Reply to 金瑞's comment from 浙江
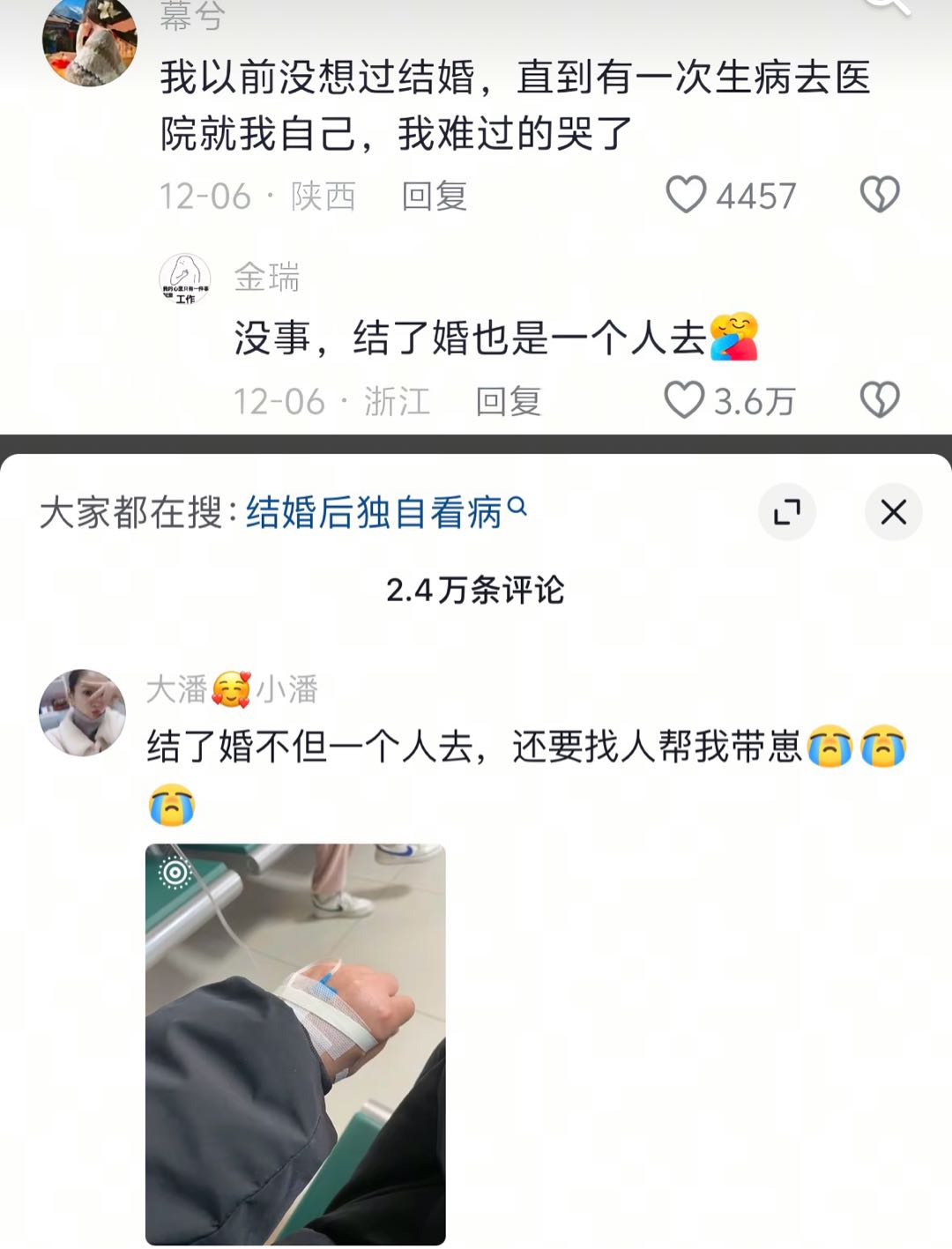Screen dimensions: 952x1249 click(x=508, y=401)
